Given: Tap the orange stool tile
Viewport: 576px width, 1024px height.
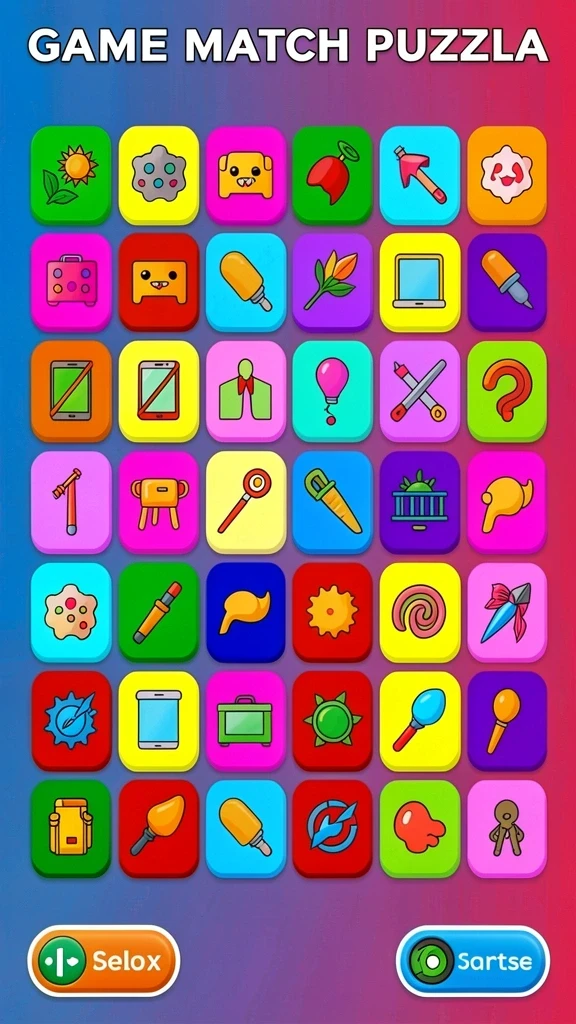Looking at the screenshot, I should click(x=158, y=502).
